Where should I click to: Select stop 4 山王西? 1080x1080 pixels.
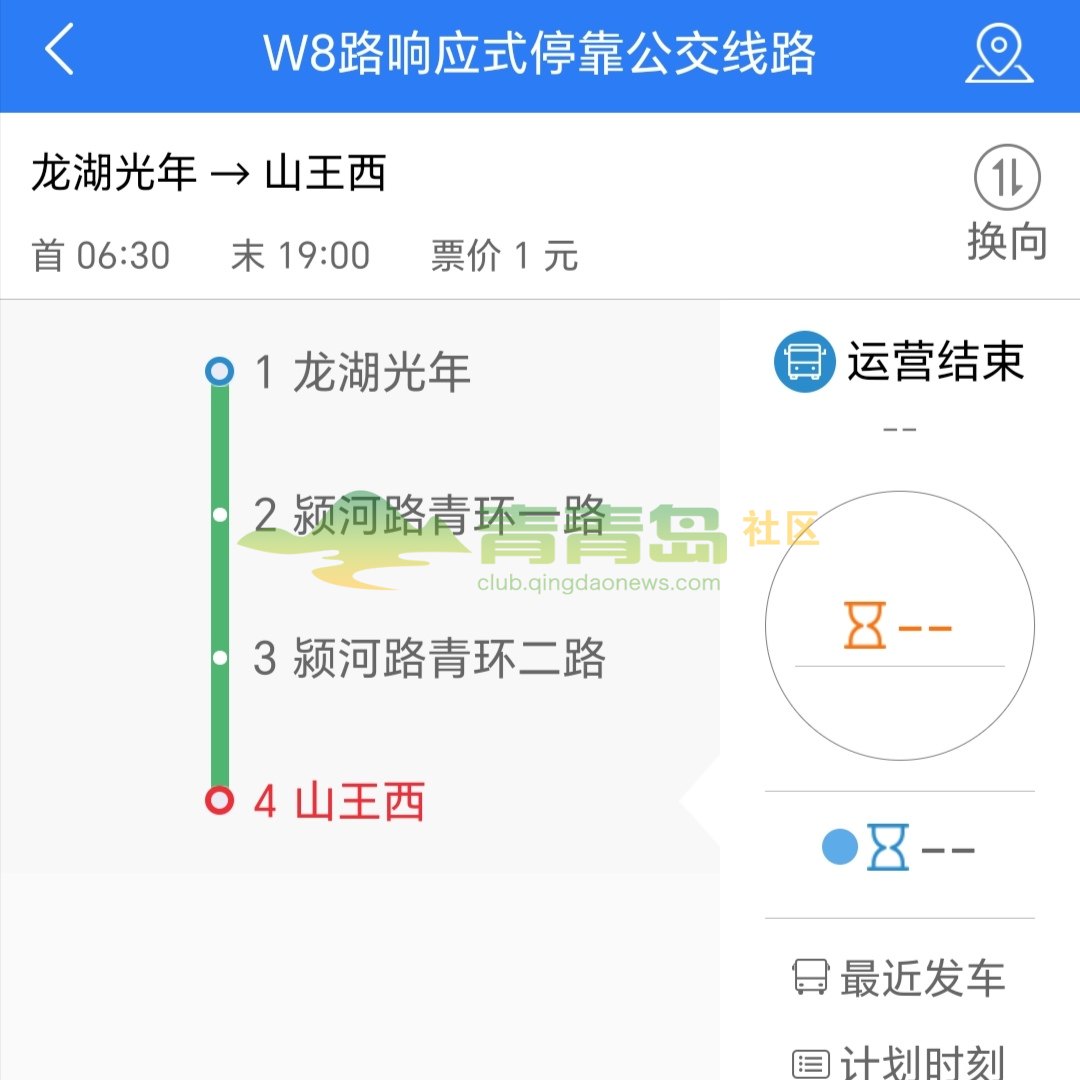(339, 802)
